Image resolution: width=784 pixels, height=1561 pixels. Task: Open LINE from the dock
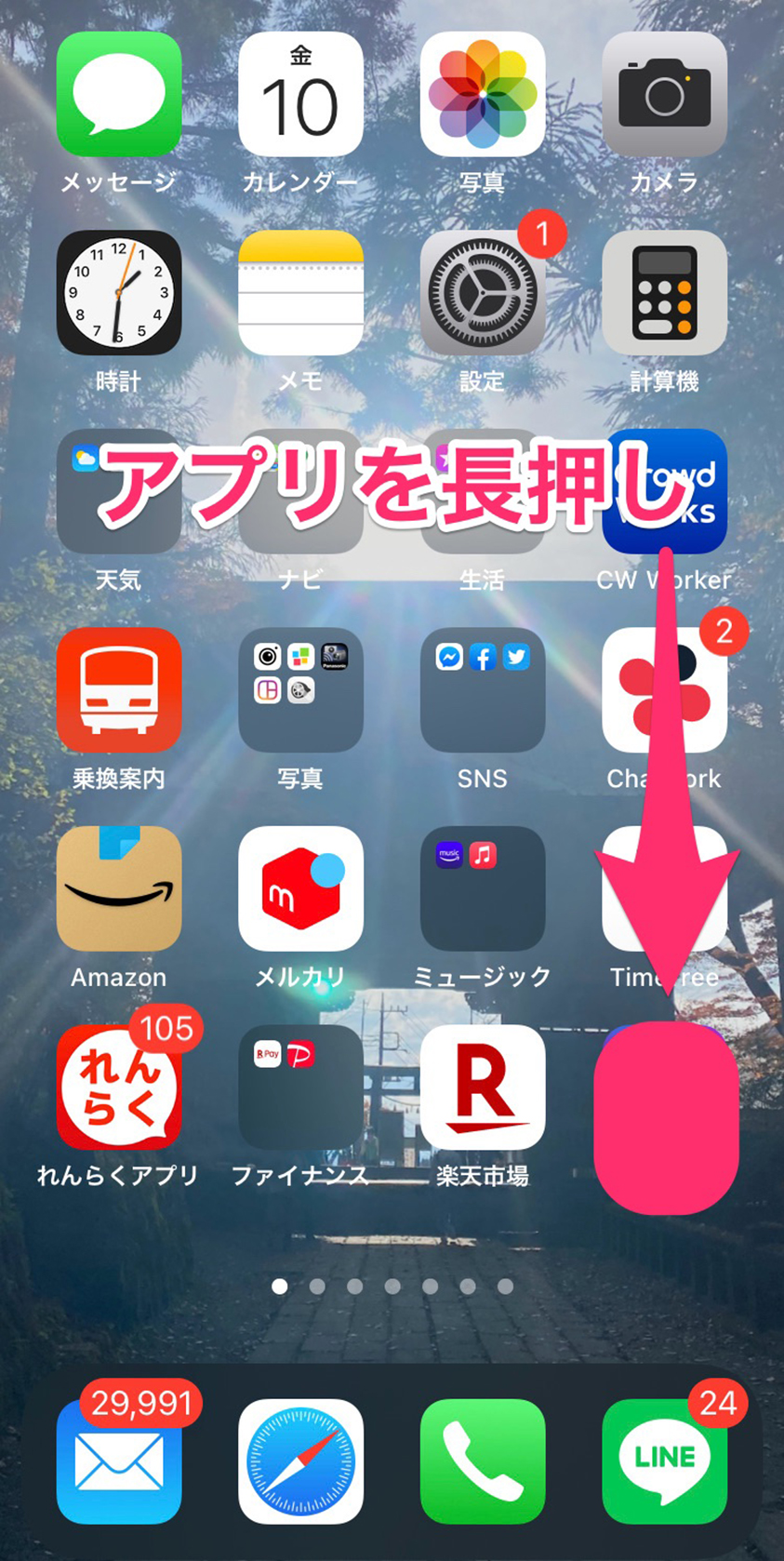663,1461
